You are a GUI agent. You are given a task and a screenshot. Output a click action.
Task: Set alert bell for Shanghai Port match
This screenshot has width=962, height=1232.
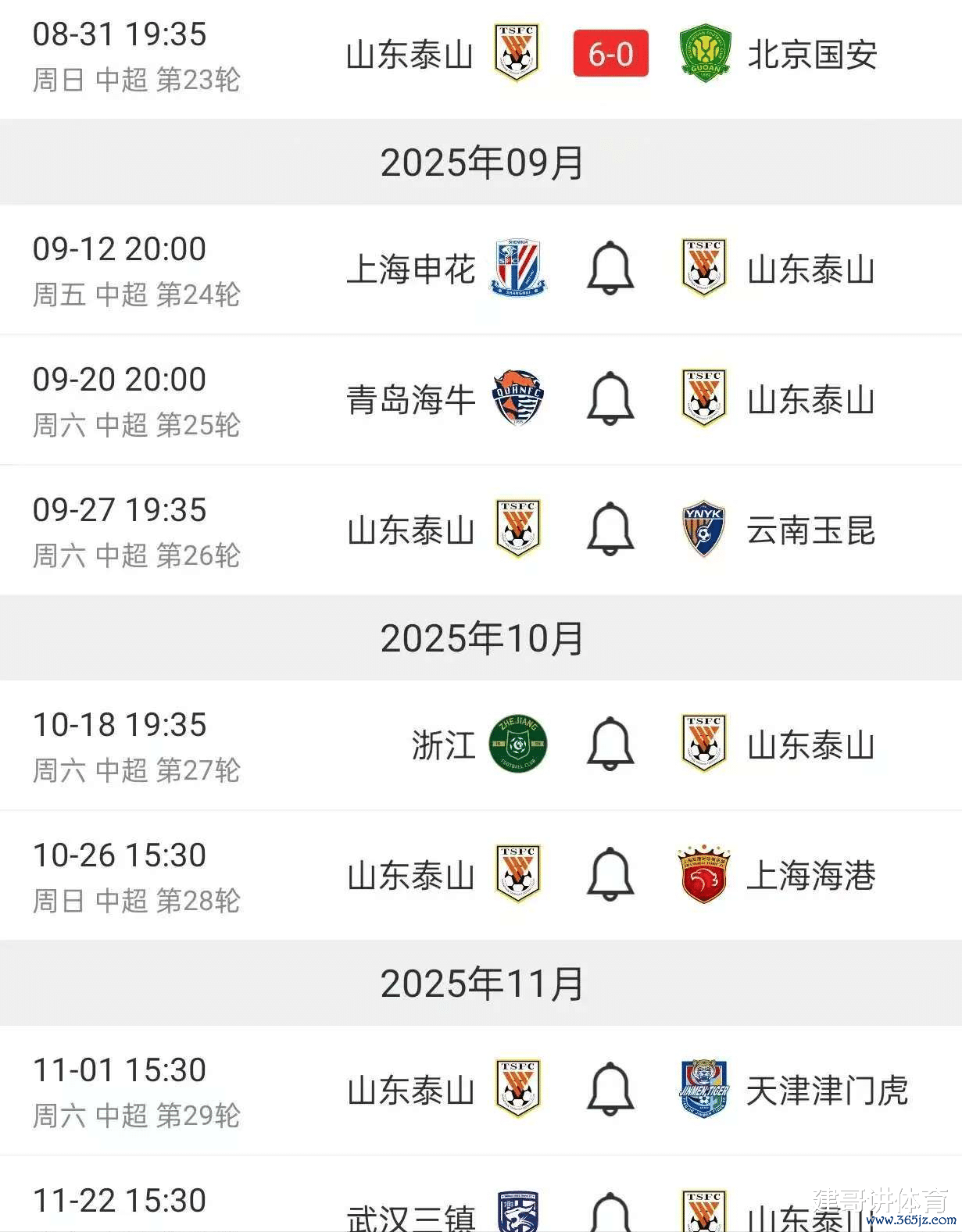[610, 874]
